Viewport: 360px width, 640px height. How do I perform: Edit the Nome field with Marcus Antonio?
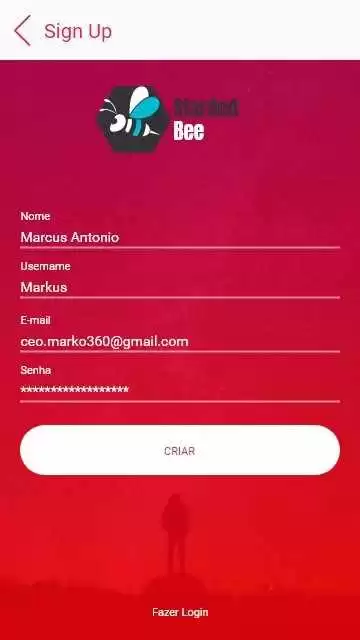[180, 238]
